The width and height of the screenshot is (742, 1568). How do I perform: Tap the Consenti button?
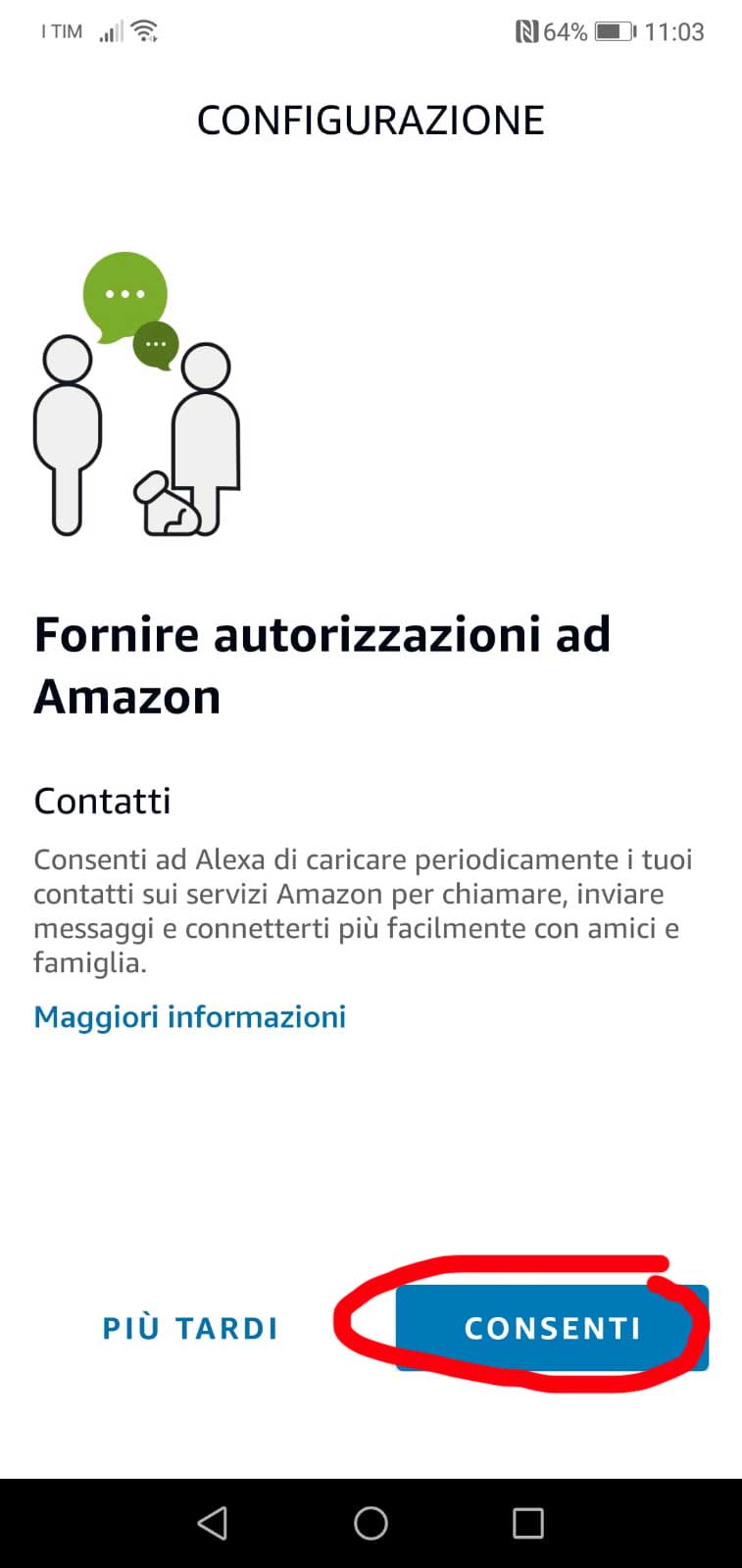[x=552, y=1328]
